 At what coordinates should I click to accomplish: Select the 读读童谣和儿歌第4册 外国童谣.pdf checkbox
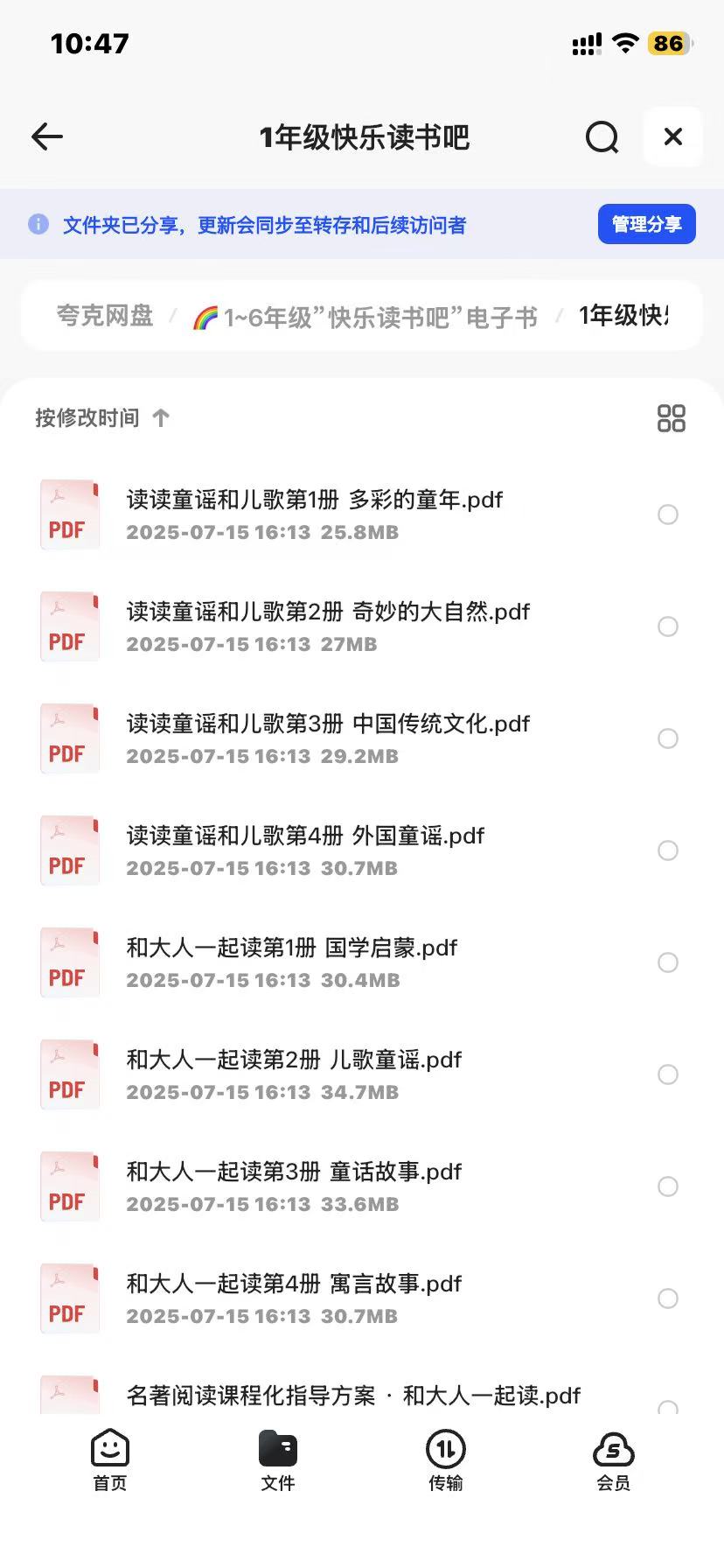(x=668, y=850)
